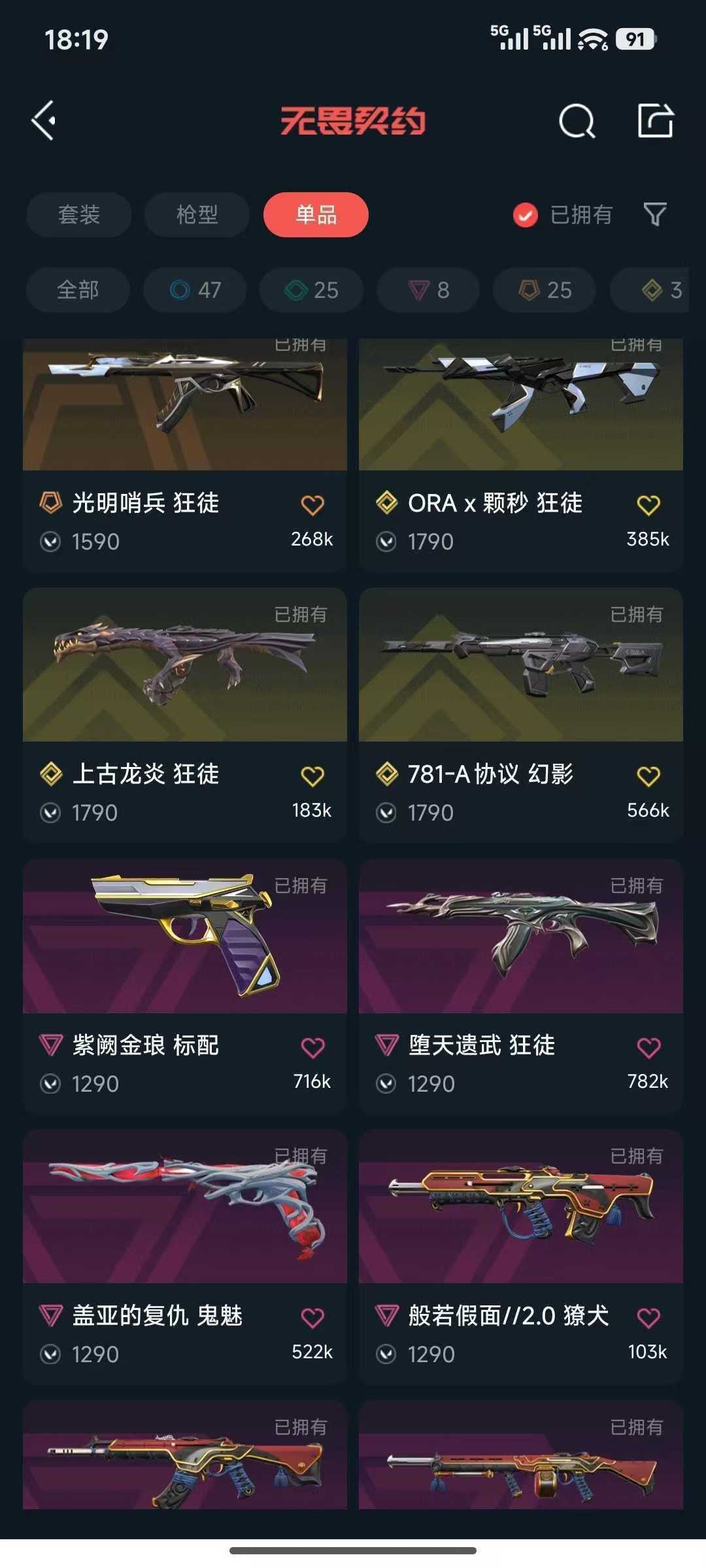706x1568 pixels.
Task: Switch to the 枪型 tab
Action: 197,214
